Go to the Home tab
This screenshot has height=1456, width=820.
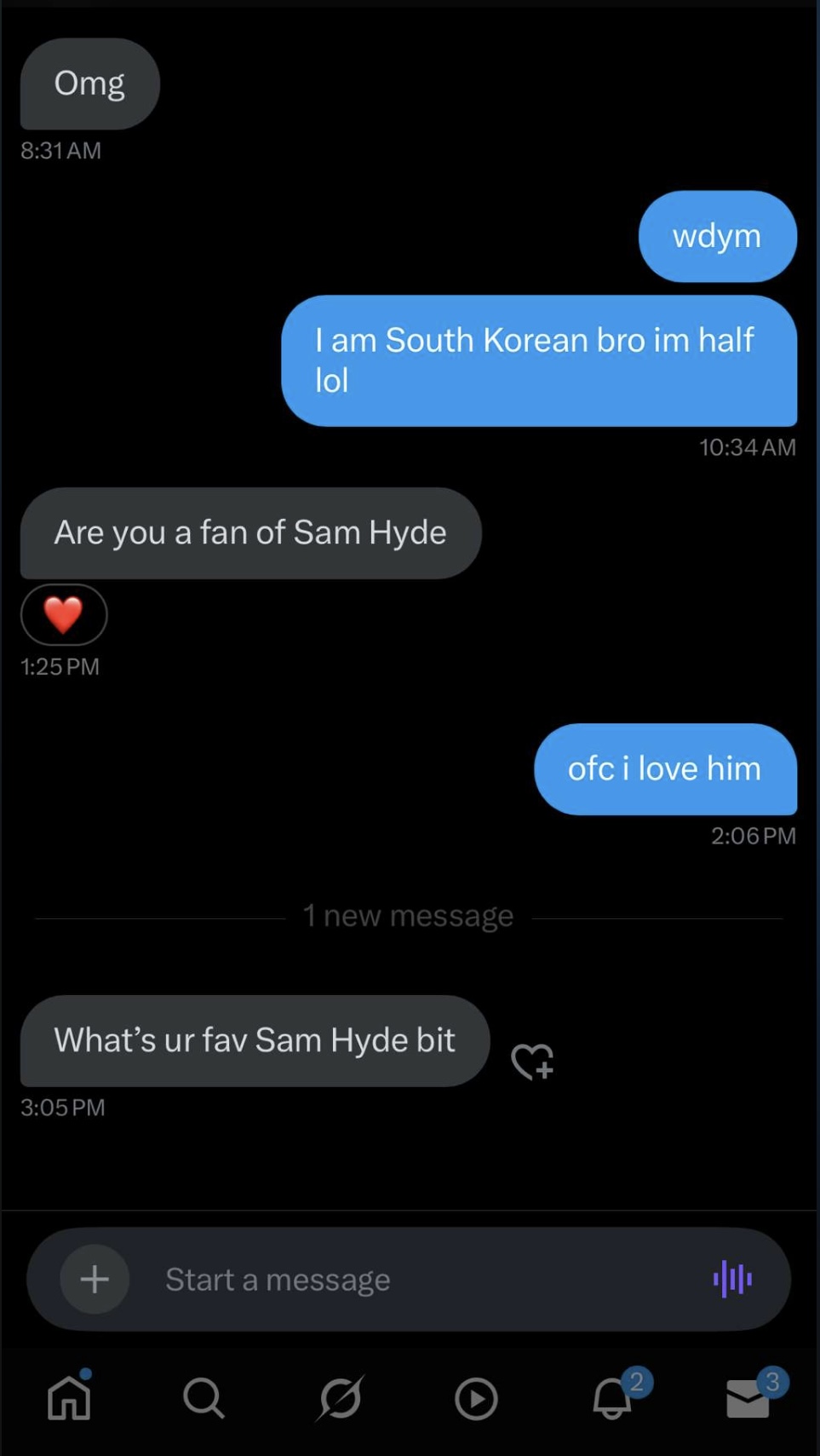[69, 1398]
